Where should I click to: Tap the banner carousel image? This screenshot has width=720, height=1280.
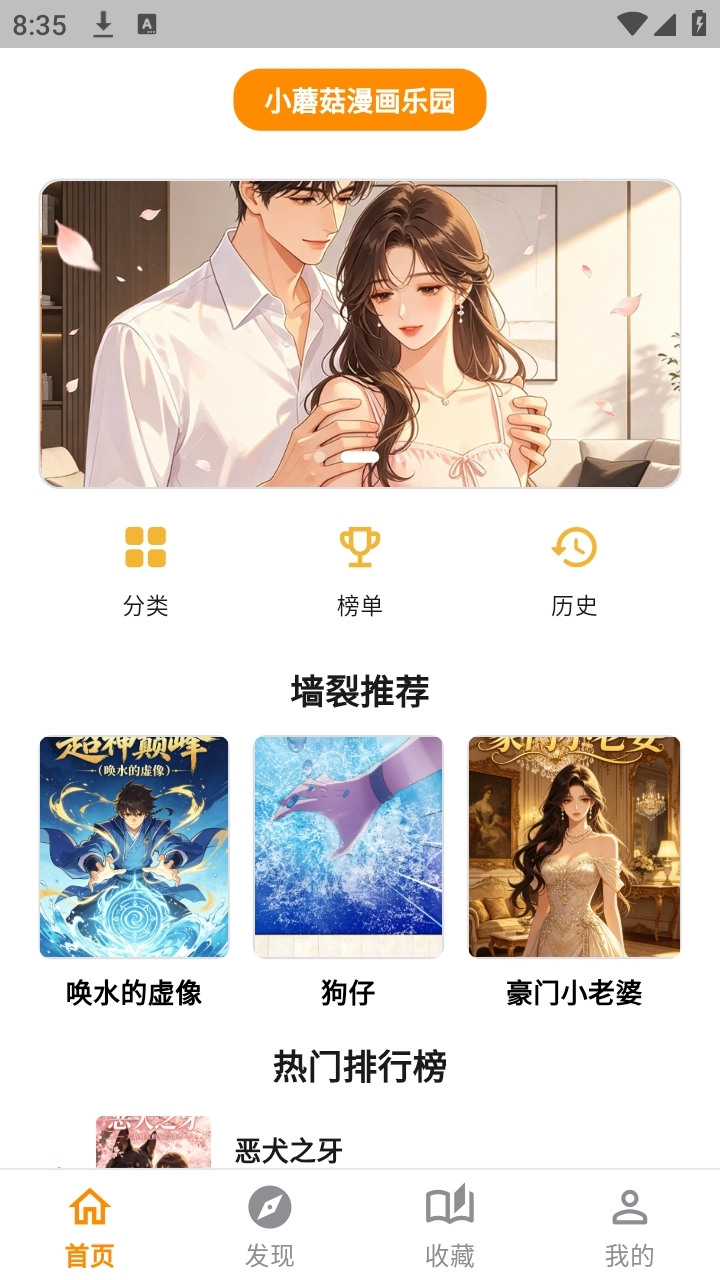pos(360,333)
